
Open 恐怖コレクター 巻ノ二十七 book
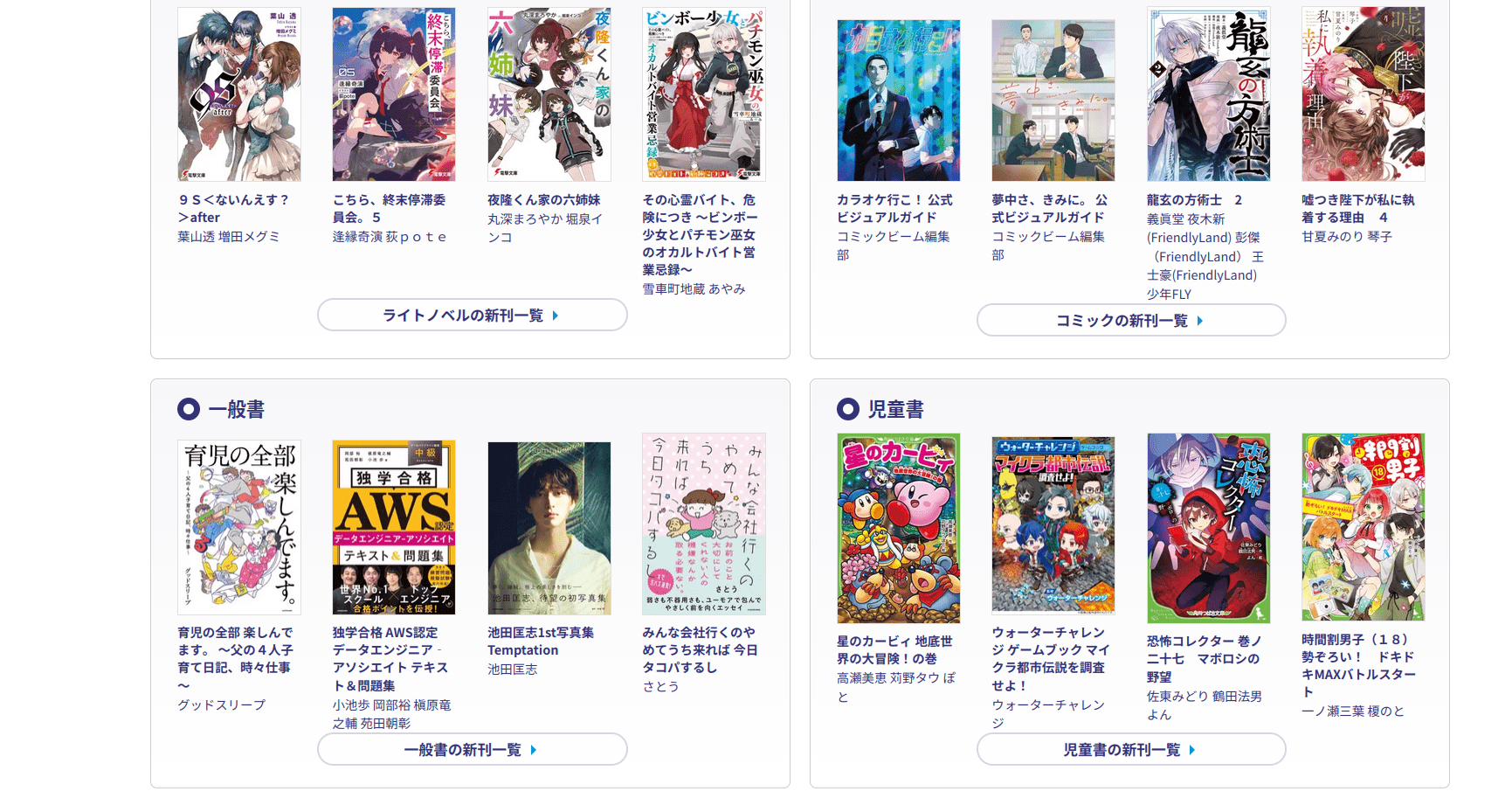[1208, 528]
